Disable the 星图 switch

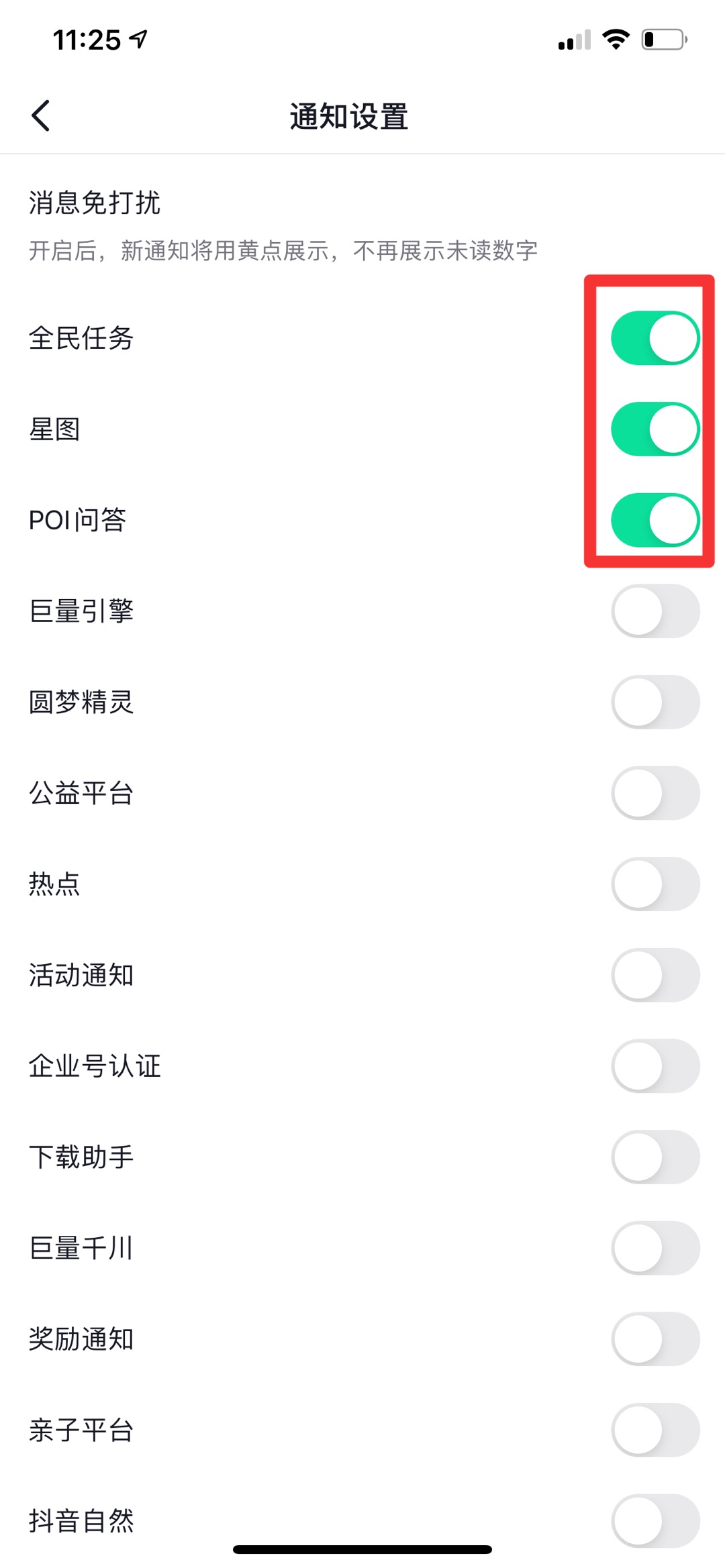click(655, 429)
